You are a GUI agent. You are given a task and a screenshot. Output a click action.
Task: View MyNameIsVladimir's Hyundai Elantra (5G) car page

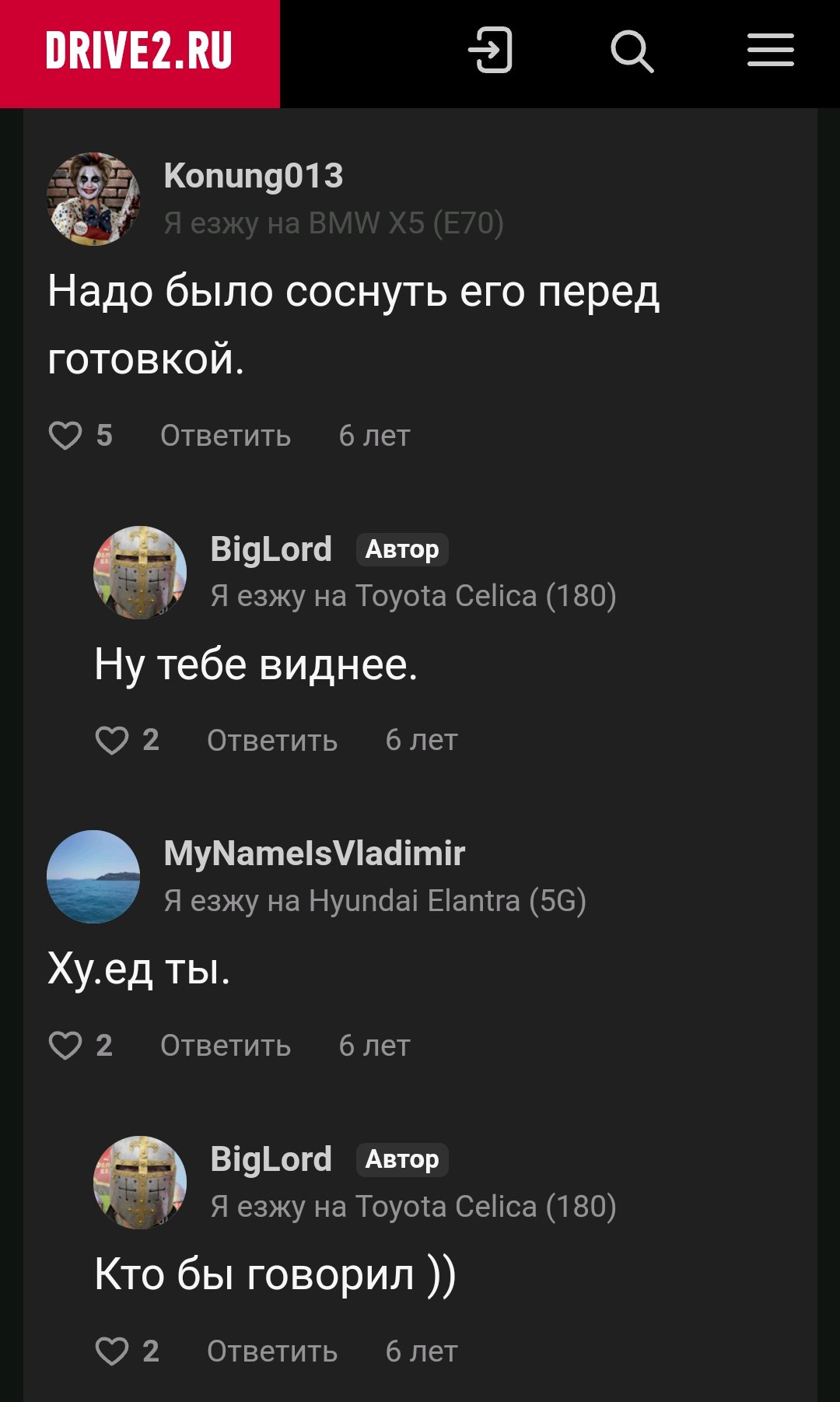click(447, 901)
